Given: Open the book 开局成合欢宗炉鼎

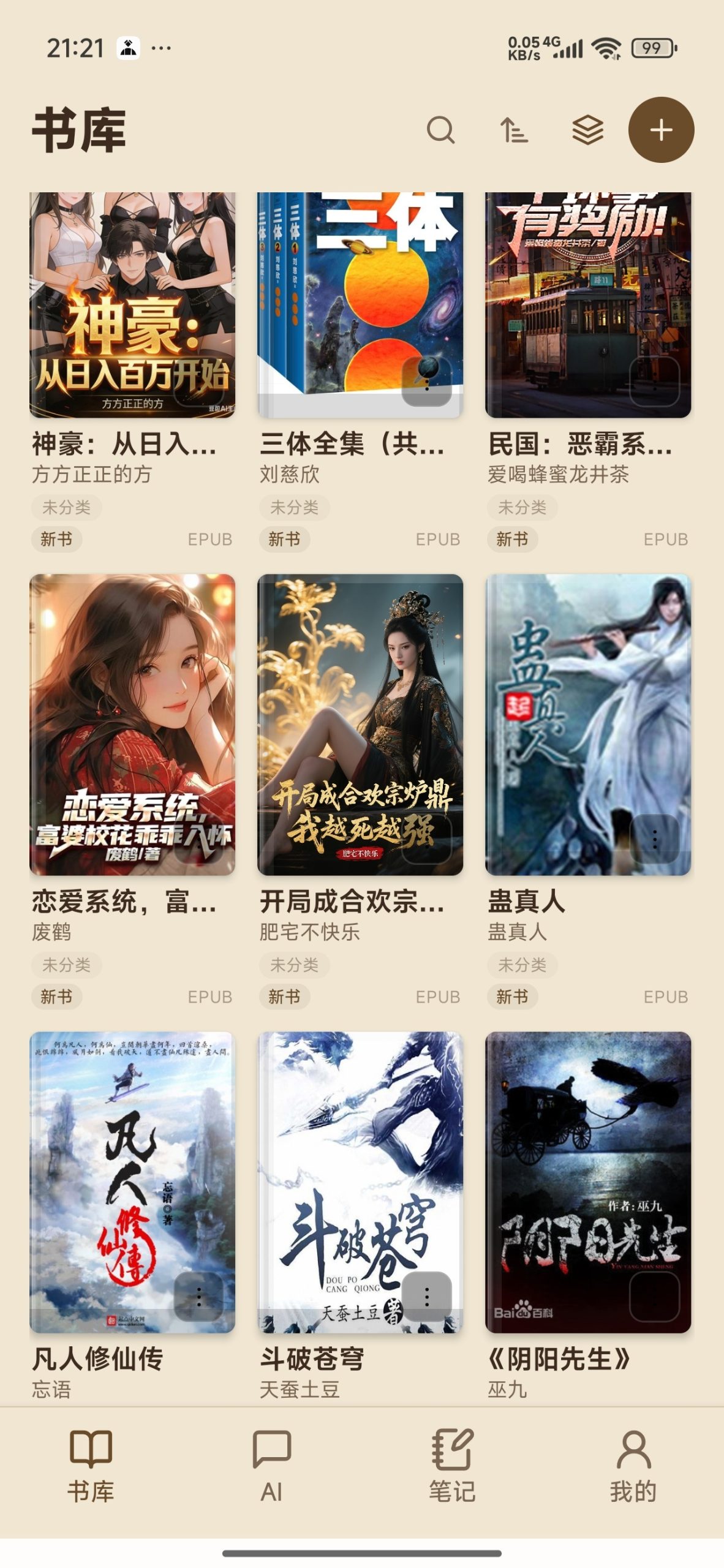Looking at the screenshot, I should [360, 725].
